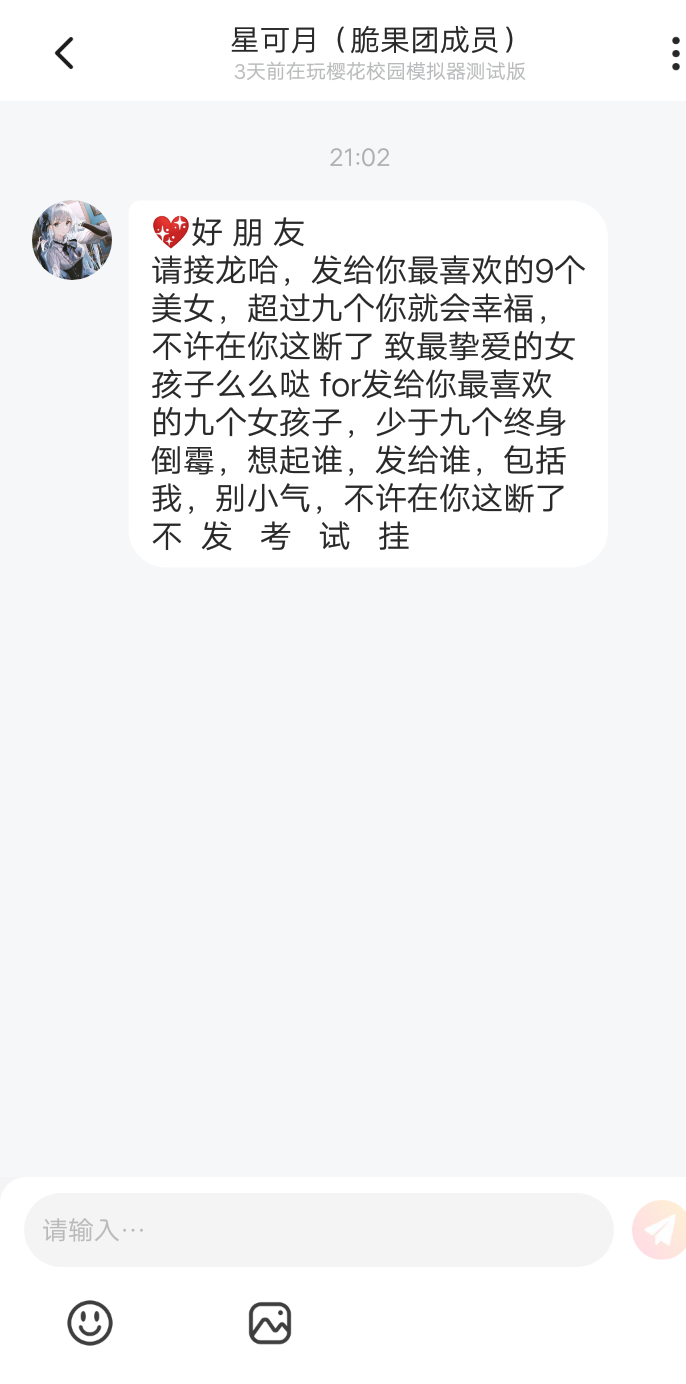The height and width of the screenshot is (1384, 686).
Task: Open the emoji picker smiley icon
Action: click(x=90, y=1323)
